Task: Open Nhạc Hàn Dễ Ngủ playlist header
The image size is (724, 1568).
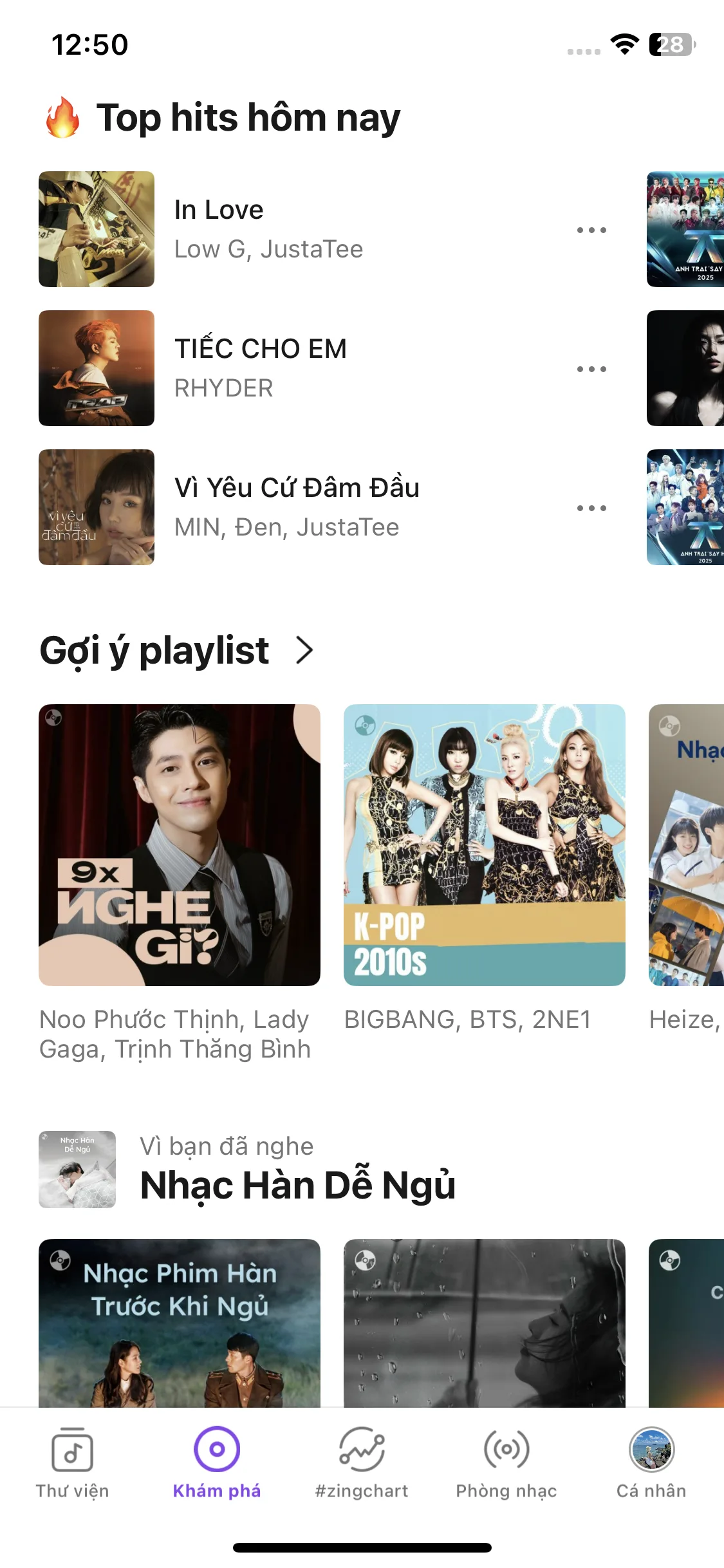Action: [296, 1170]
